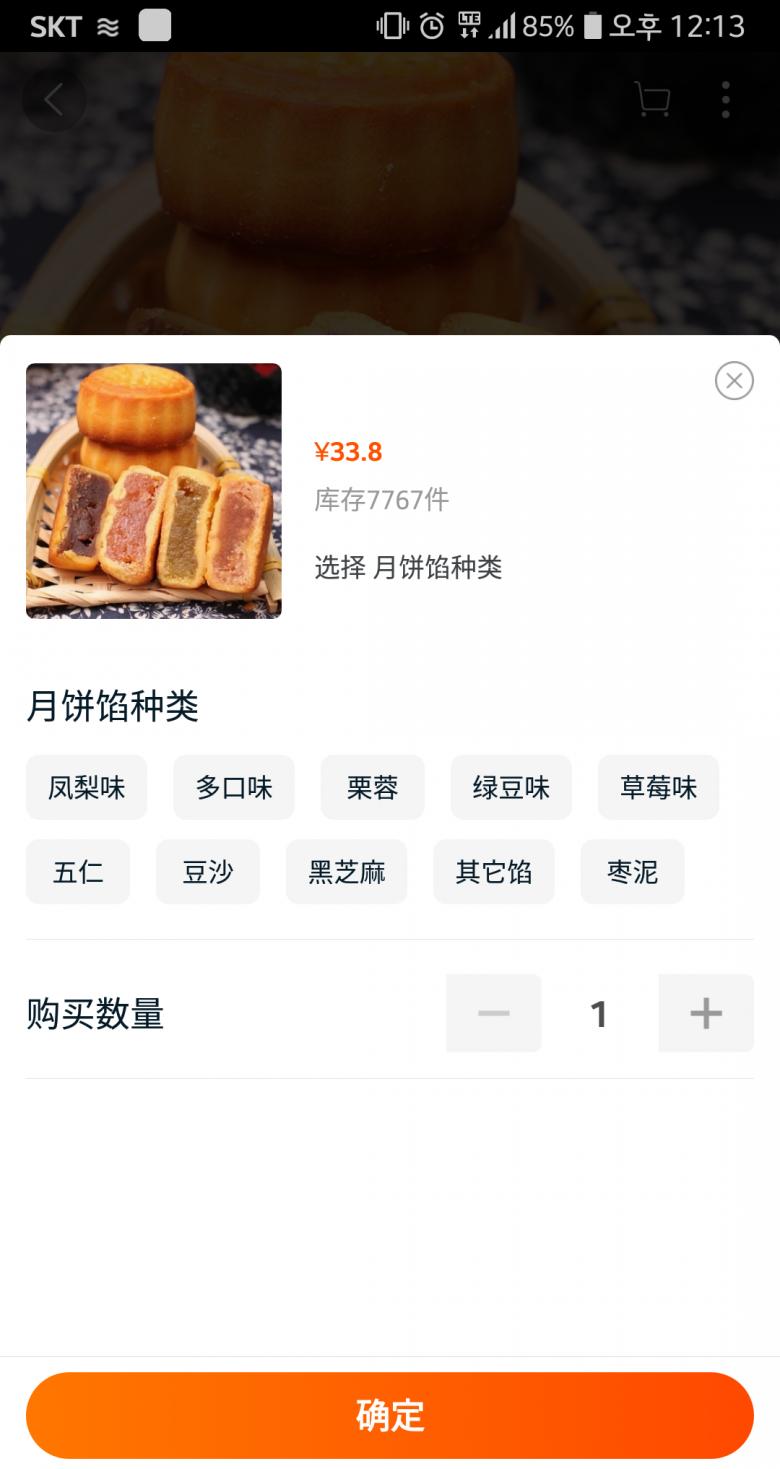Select the 其它馅 option

click(494, 872)
